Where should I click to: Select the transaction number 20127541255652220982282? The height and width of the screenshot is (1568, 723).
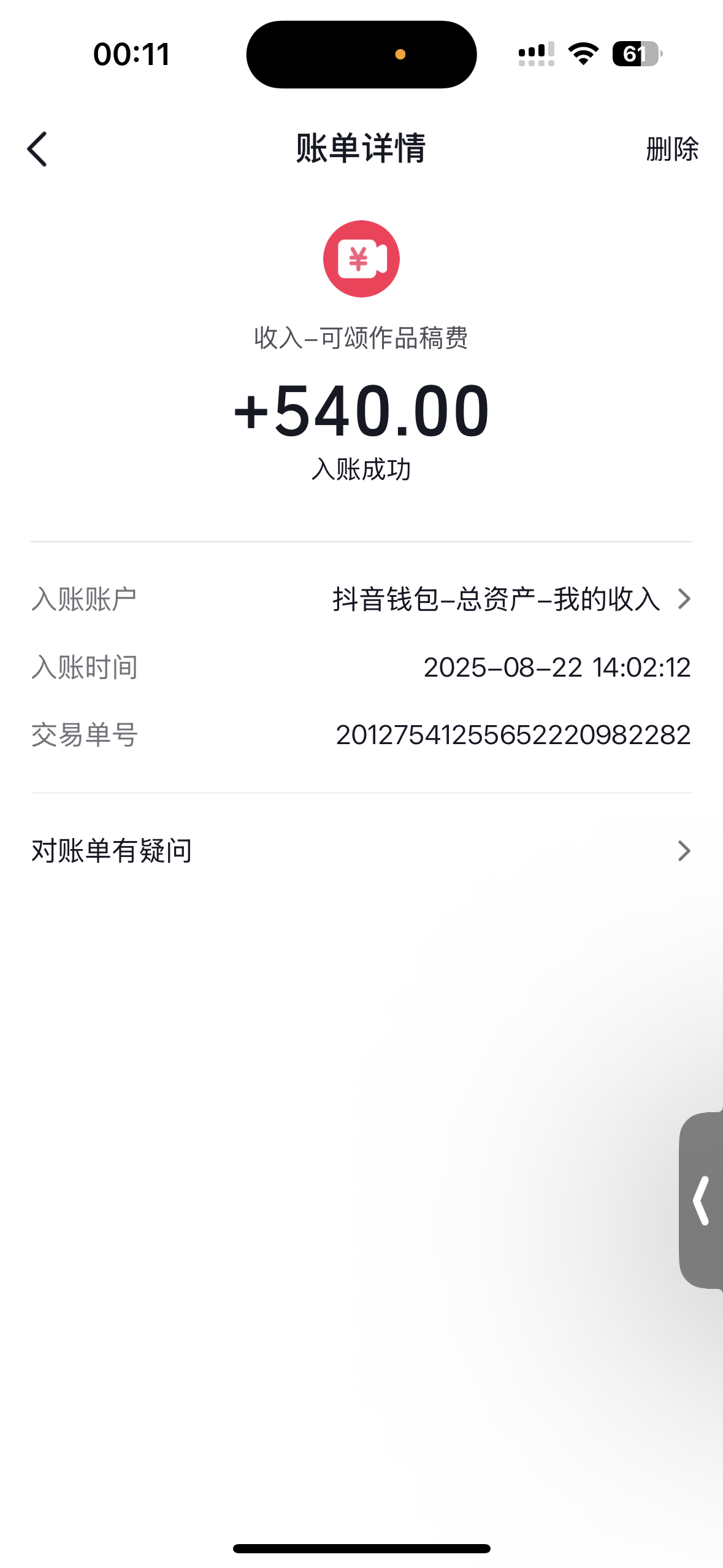click(514, 734)
